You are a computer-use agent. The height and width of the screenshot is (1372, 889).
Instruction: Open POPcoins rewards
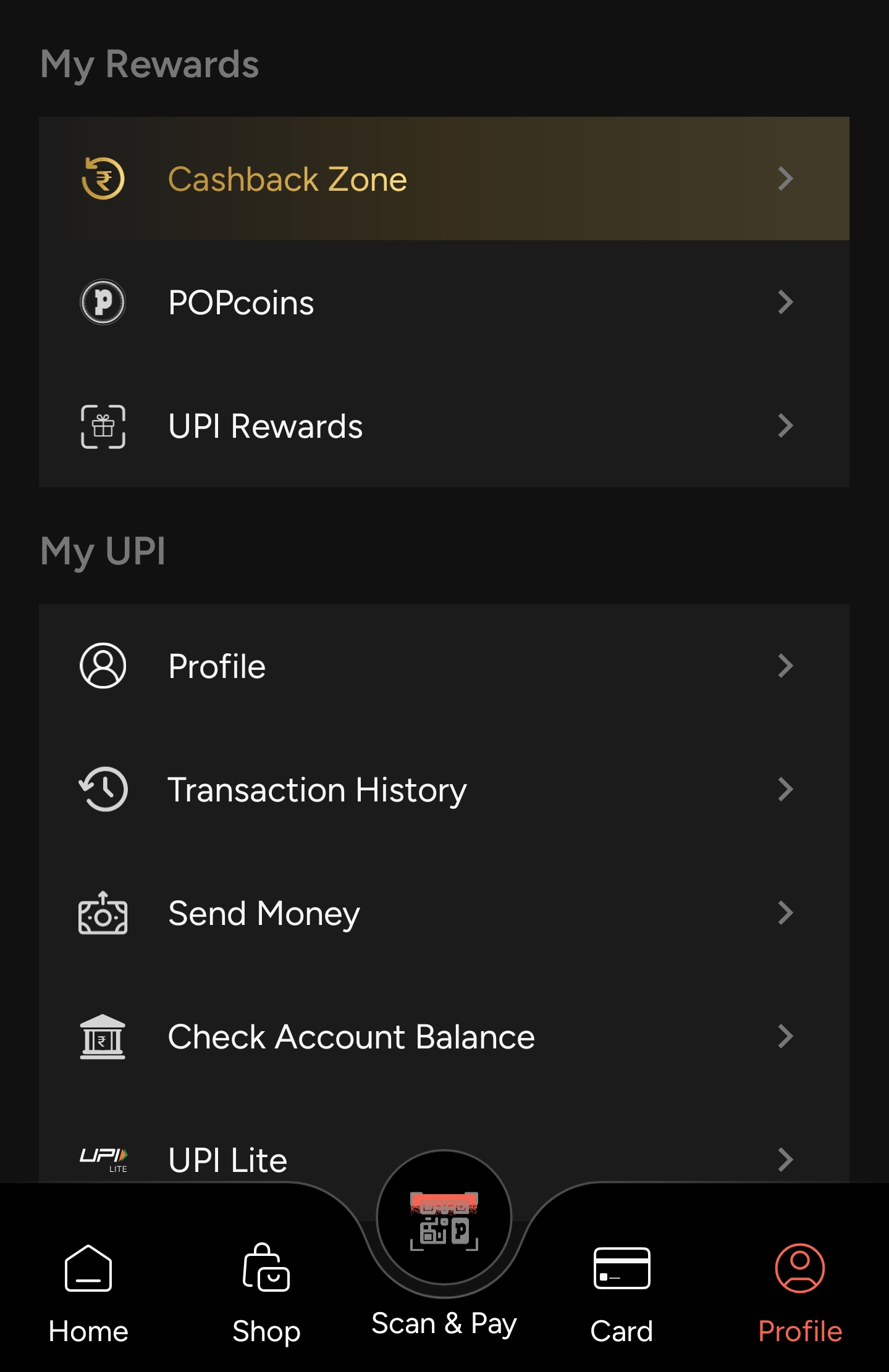[x=444, y=303]
